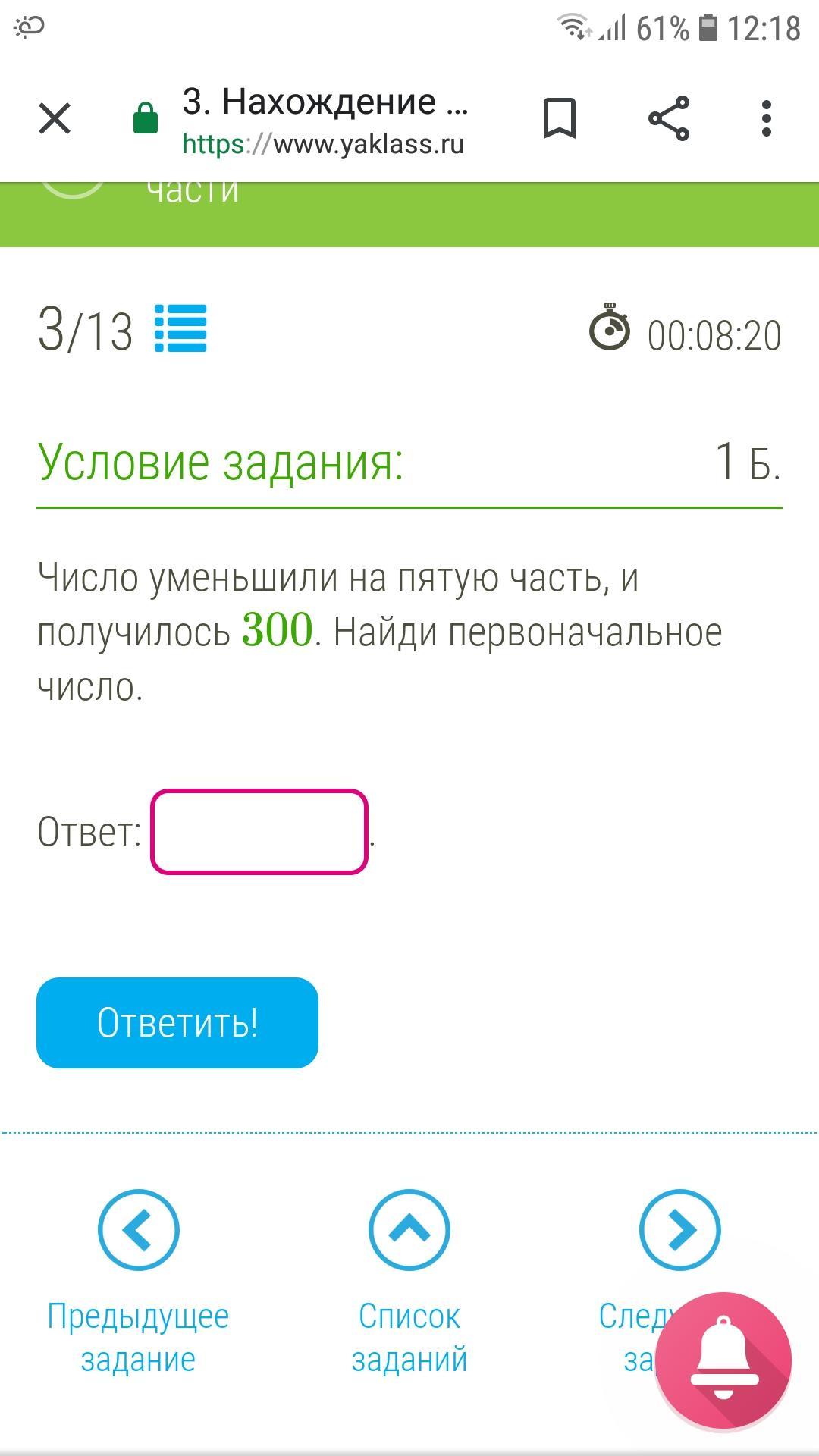819x1456 pixels.
Task: Go to the next task arrow
Action: tap(679, 1230)
